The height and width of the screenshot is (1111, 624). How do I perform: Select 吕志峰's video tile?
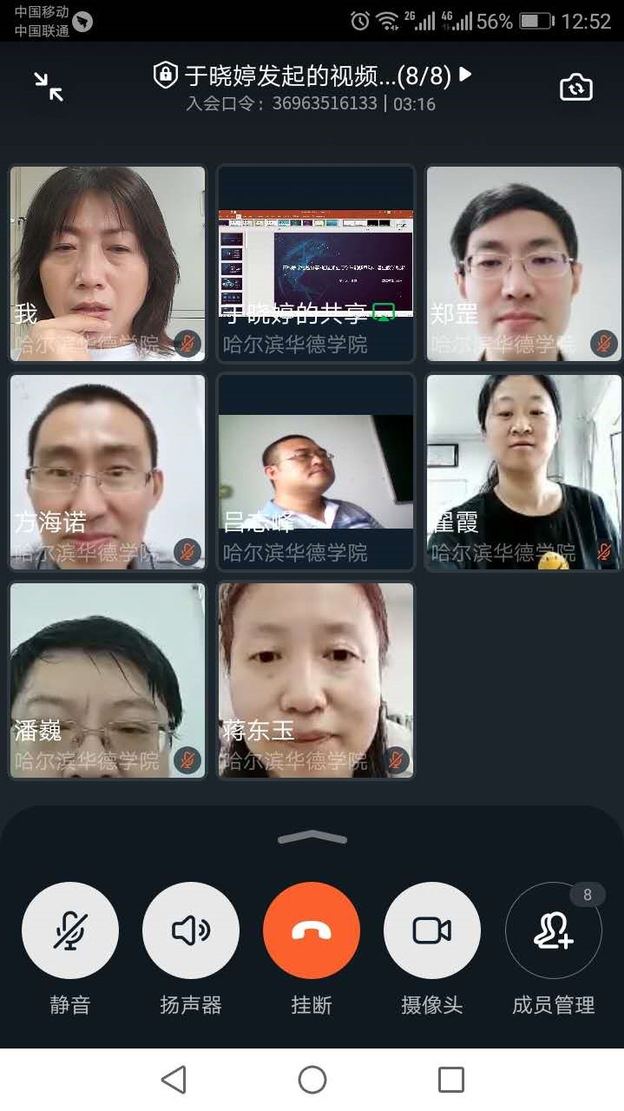[x=315, y=472]
